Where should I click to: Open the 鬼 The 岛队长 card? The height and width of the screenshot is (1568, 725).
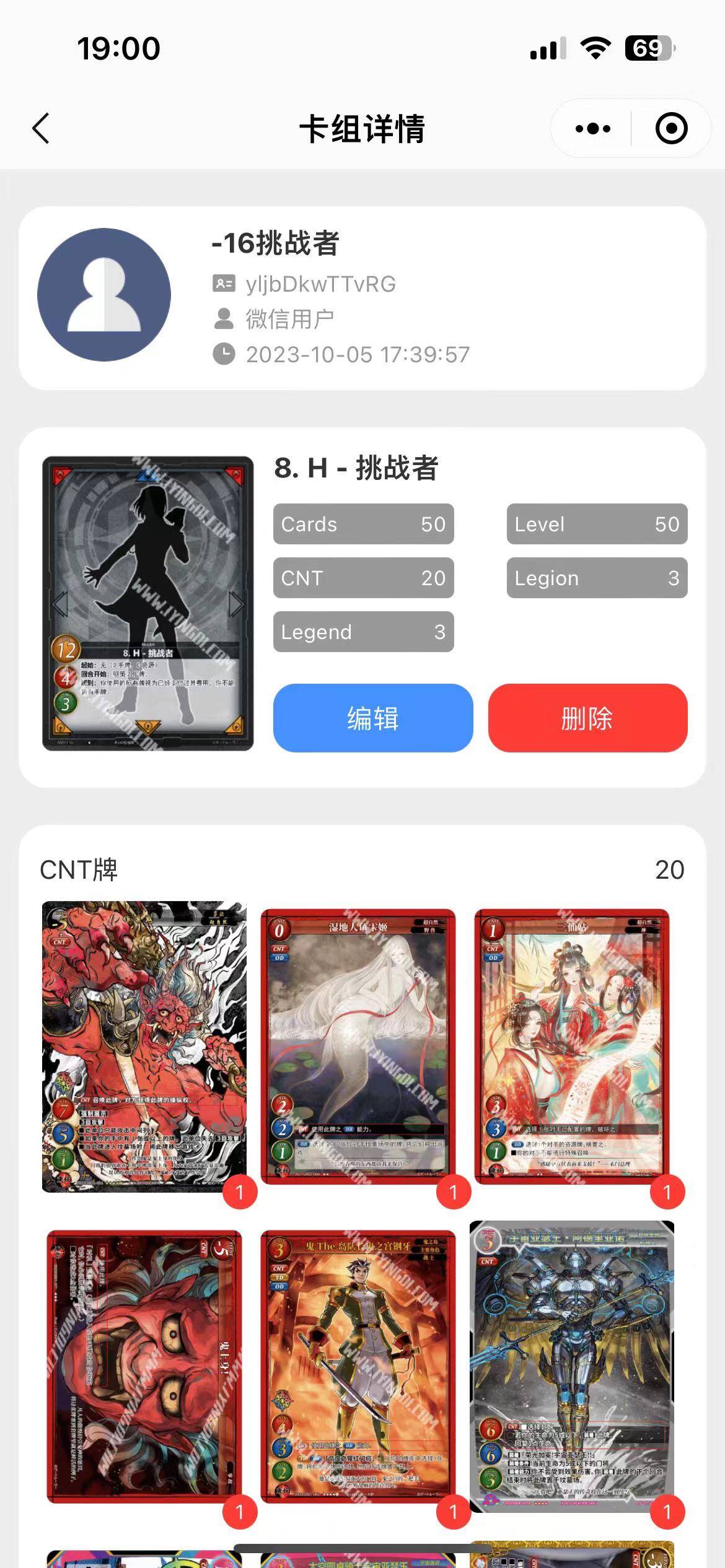(x=358, y=1365)
